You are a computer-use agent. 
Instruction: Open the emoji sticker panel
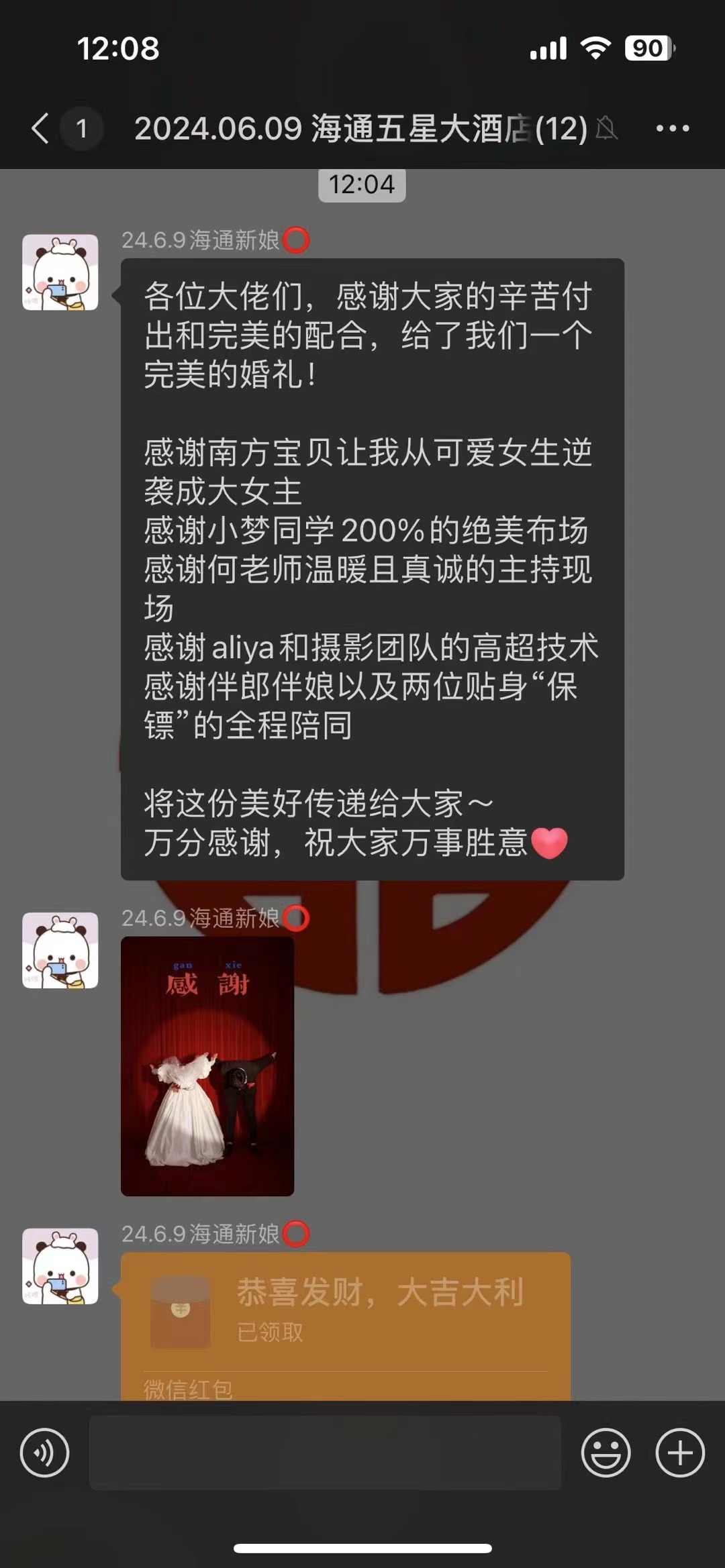pyautogui.click(x=606, y=1453)
